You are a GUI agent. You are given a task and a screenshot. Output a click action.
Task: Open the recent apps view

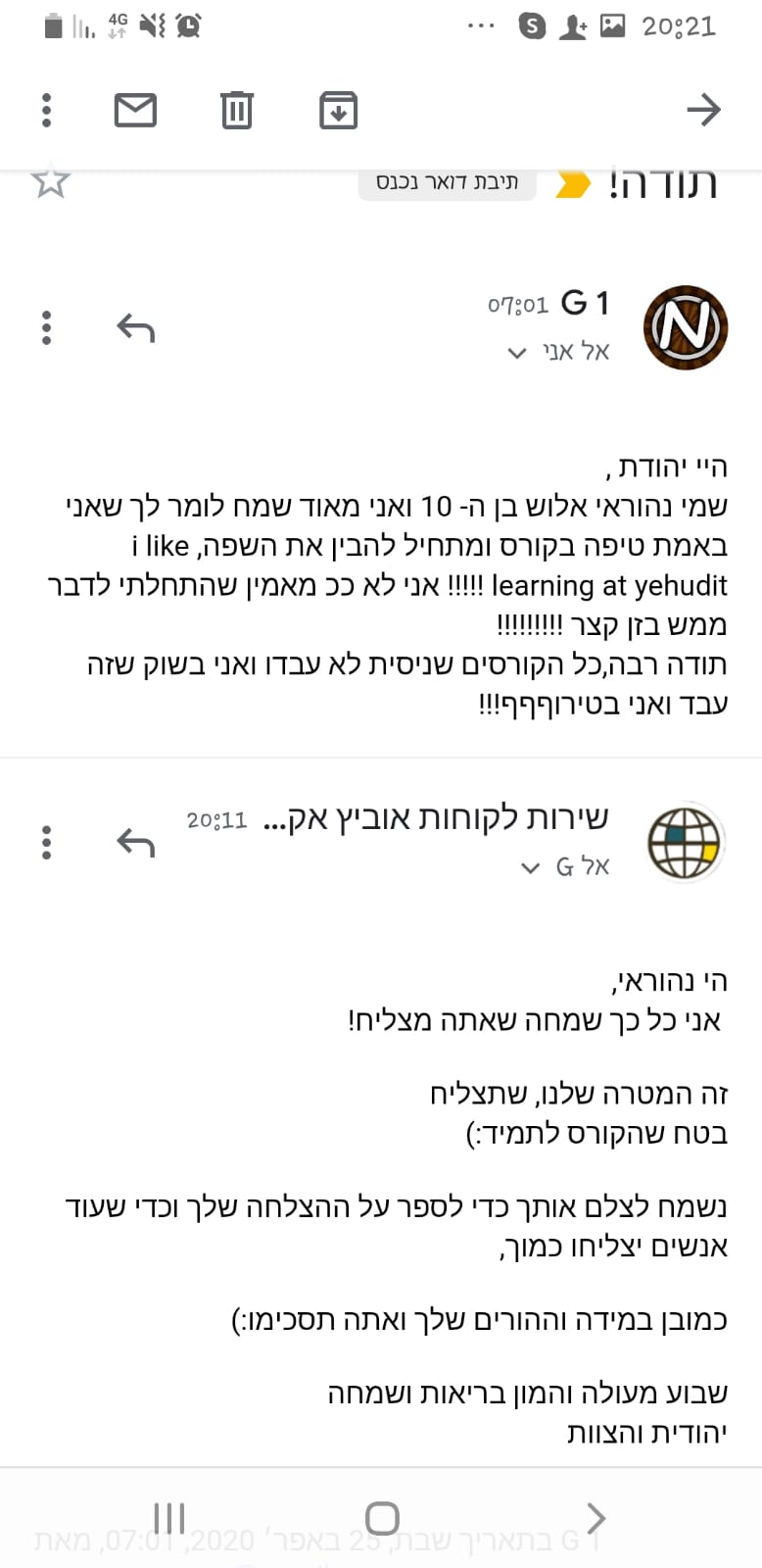tap(169, 1518)
